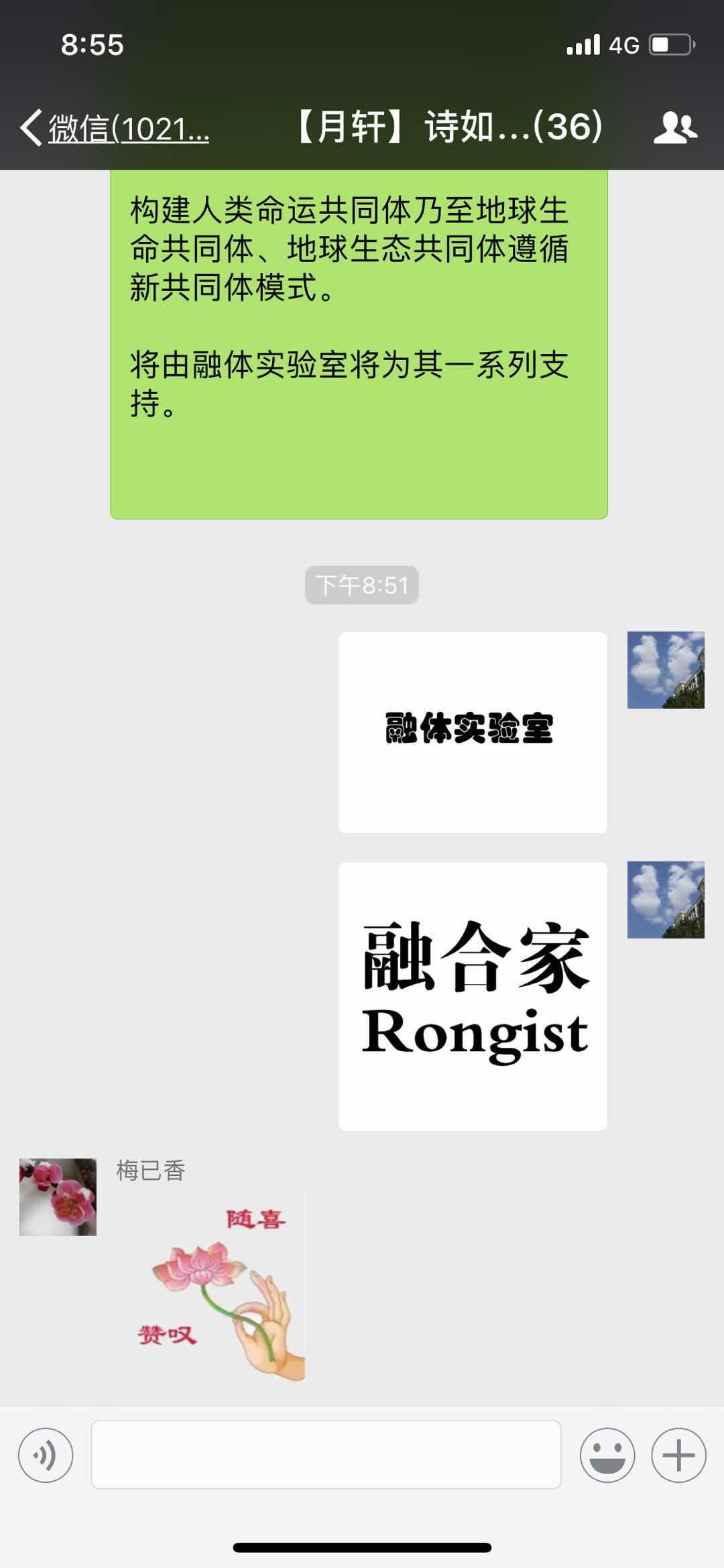Go back to the WeChat chat list
The image size is (724, 1568).
tap(114, 127)
